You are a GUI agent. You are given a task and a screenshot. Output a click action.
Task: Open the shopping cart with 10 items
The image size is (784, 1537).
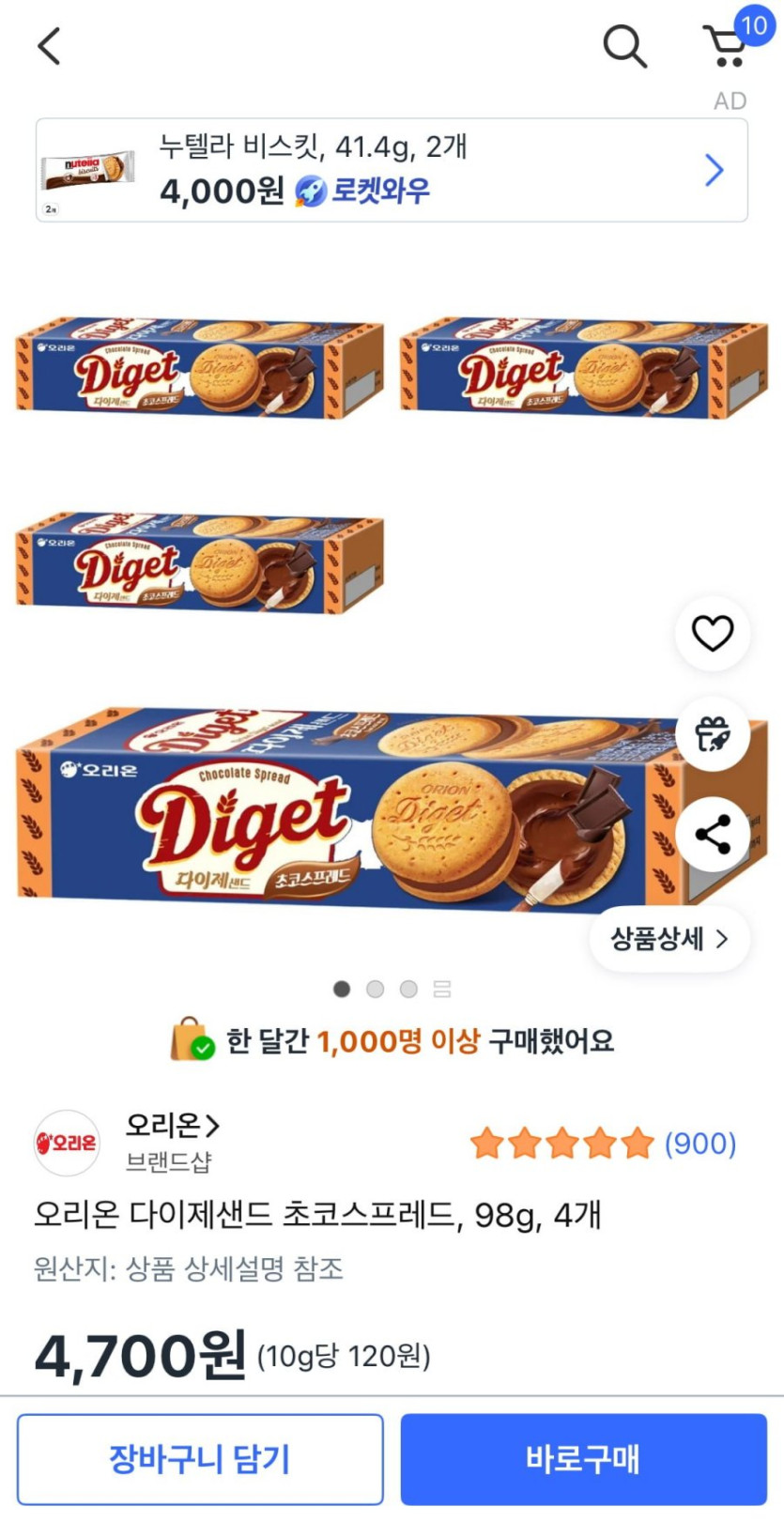[728, 45]
